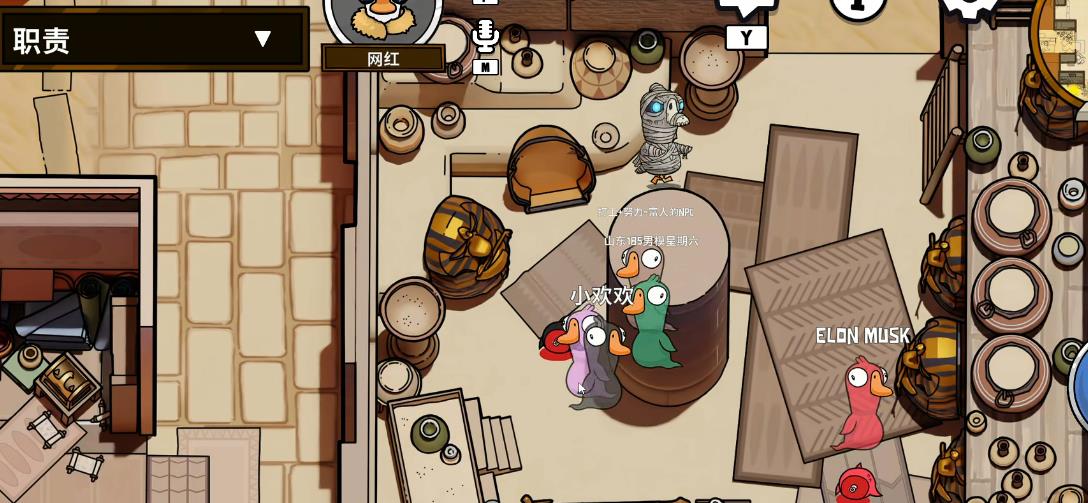Open the chat speech bubble
Image resolution: width=1088 pixels, height=503 pixels.
pyautogui.click(x=746, y=8)
